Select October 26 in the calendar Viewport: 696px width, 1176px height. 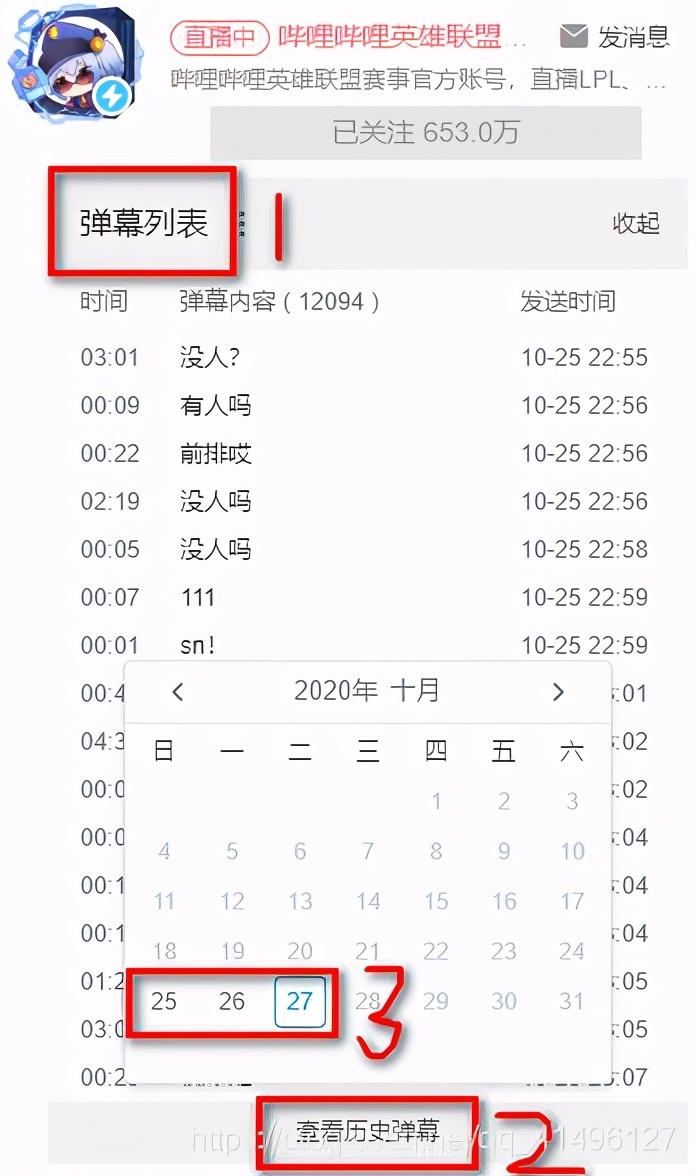232,1001
